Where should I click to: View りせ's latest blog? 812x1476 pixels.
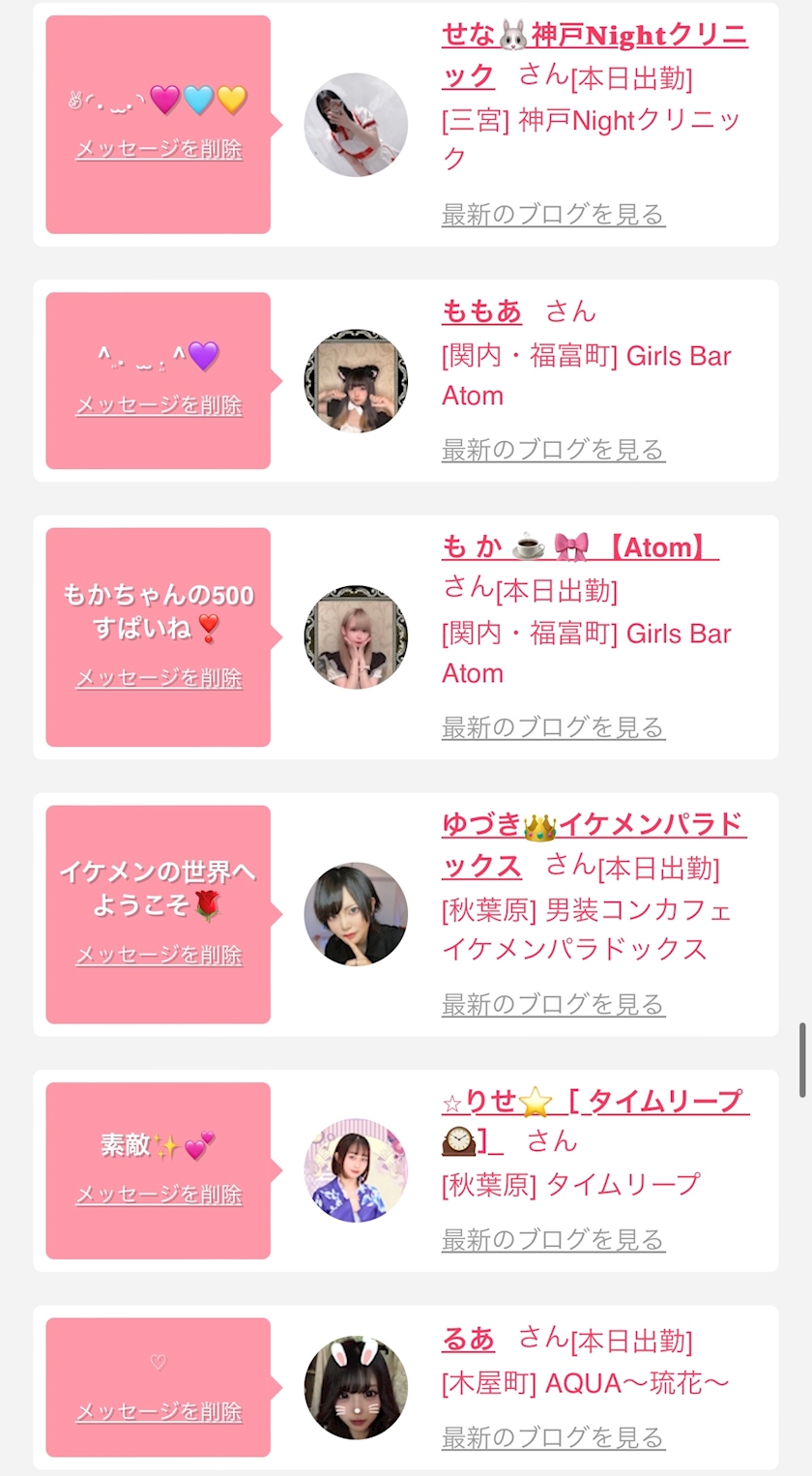(553, 1240)
